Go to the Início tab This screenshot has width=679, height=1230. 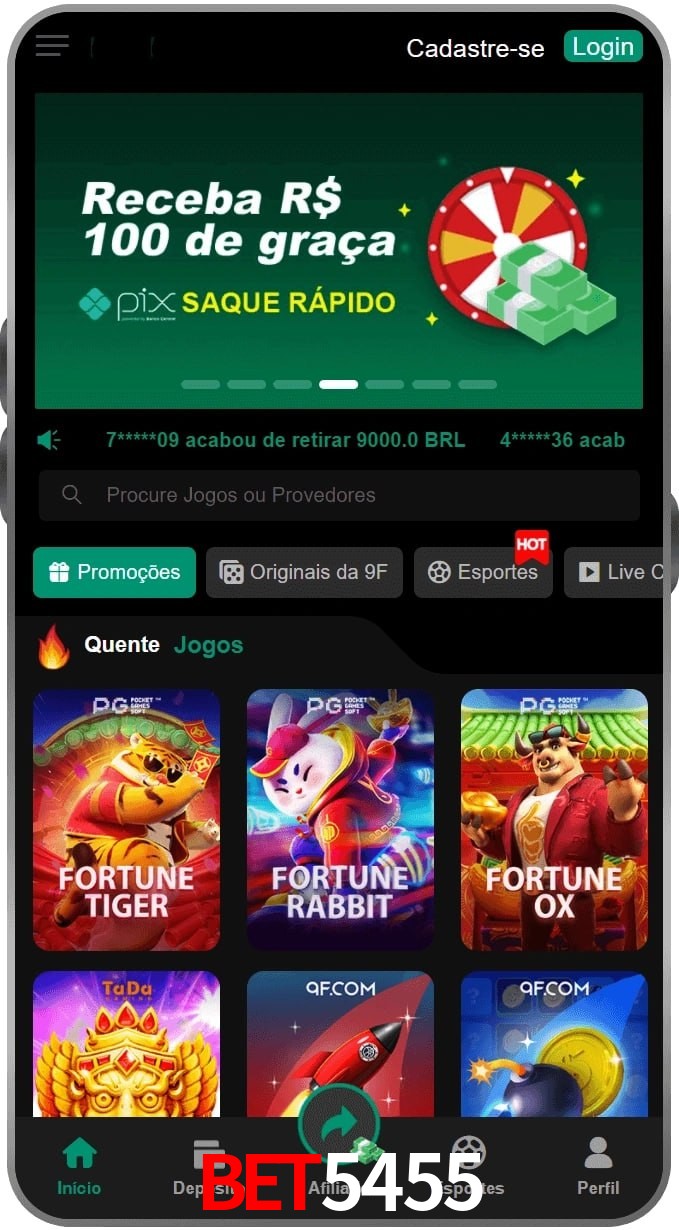[x=79, y=1167]
